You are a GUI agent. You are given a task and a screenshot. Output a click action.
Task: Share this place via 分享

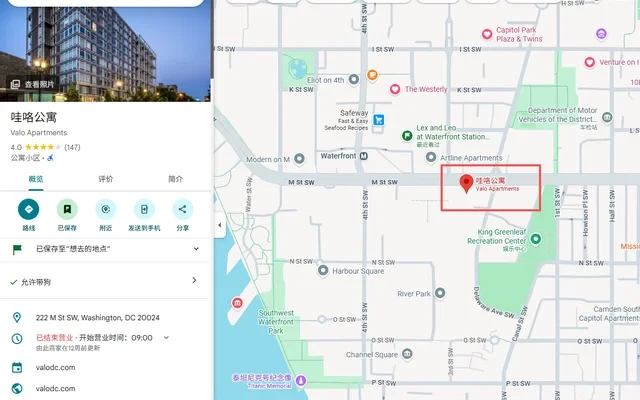coord(182,210)
